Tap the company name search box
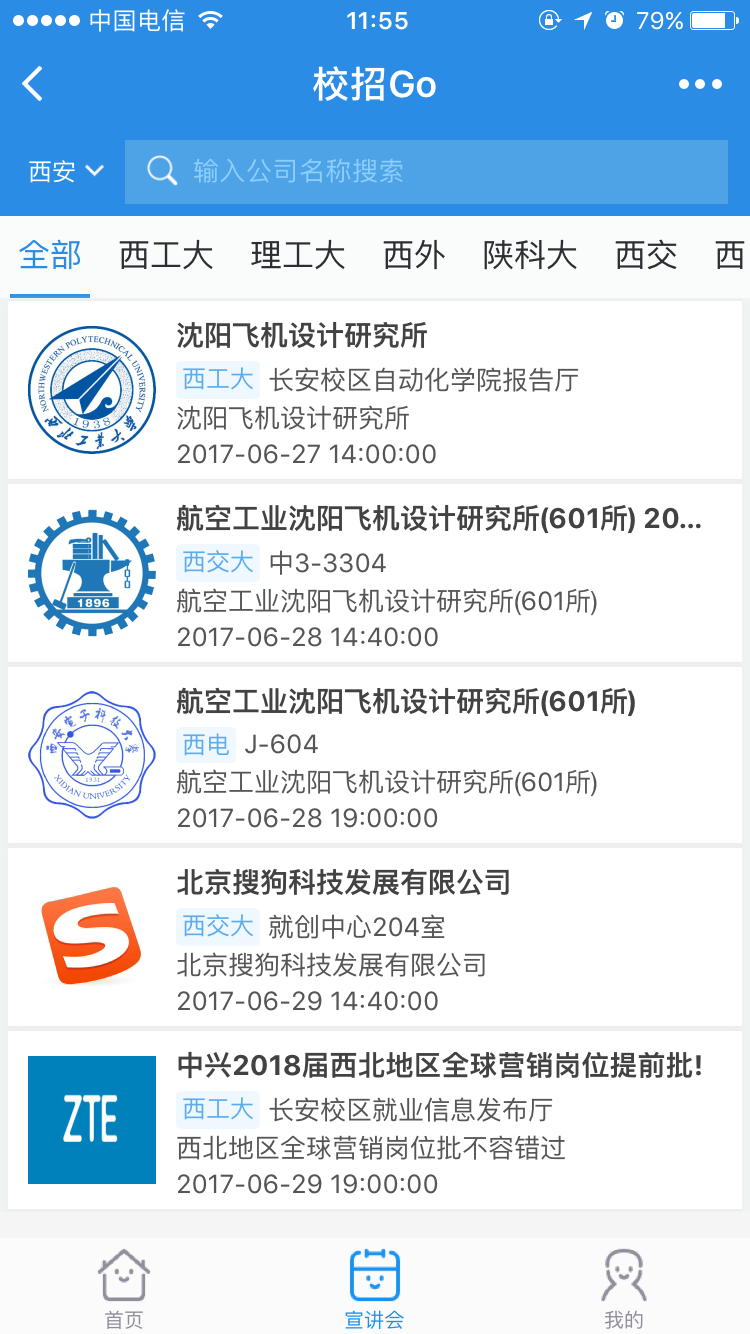 (x=426, y=171)
